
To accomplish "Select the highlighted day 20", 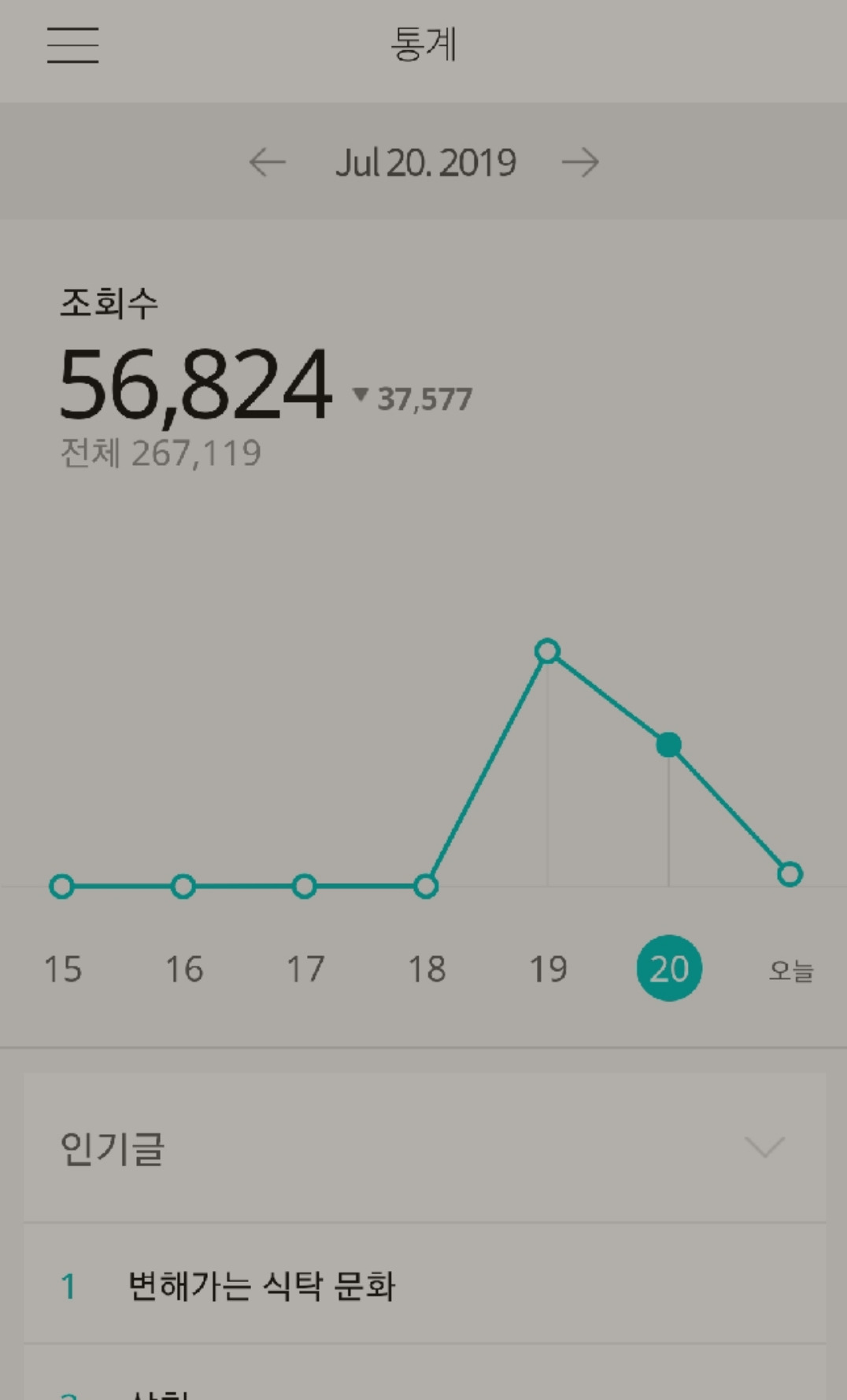I will pos(669,968).
